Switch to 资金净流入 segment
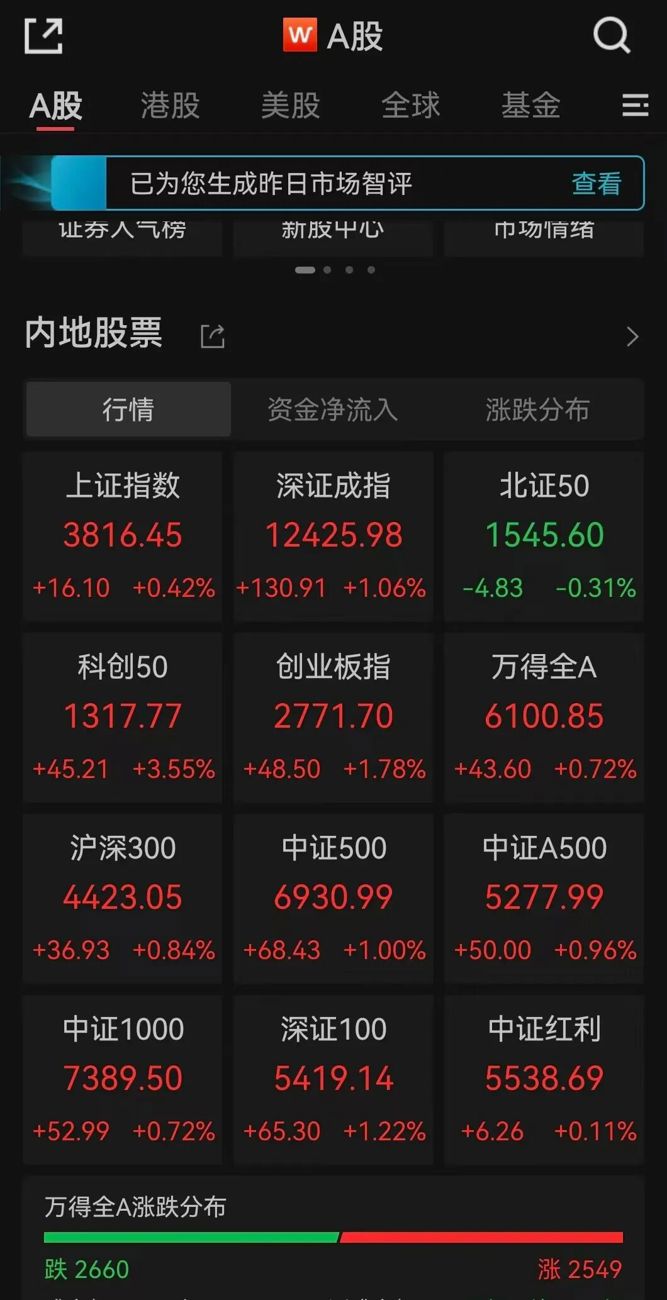Viewport: 667px width, 1300px height. pos(333,409)
